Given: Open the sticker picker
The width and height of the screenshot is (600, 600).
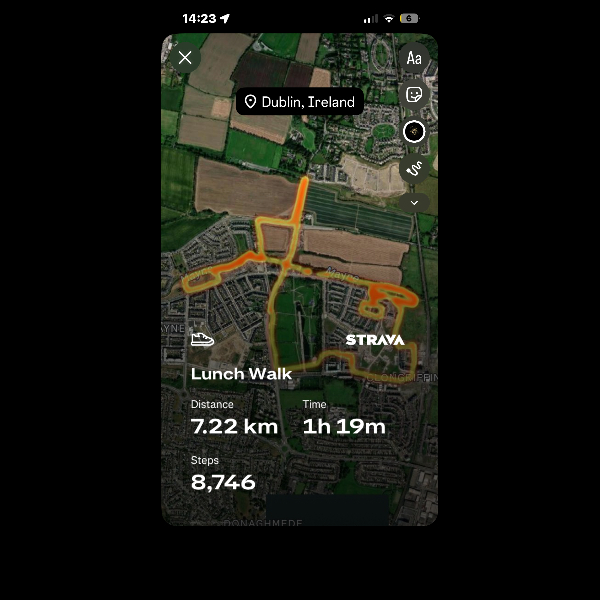Looking at the screenshot, I should (x=414, y=95).
